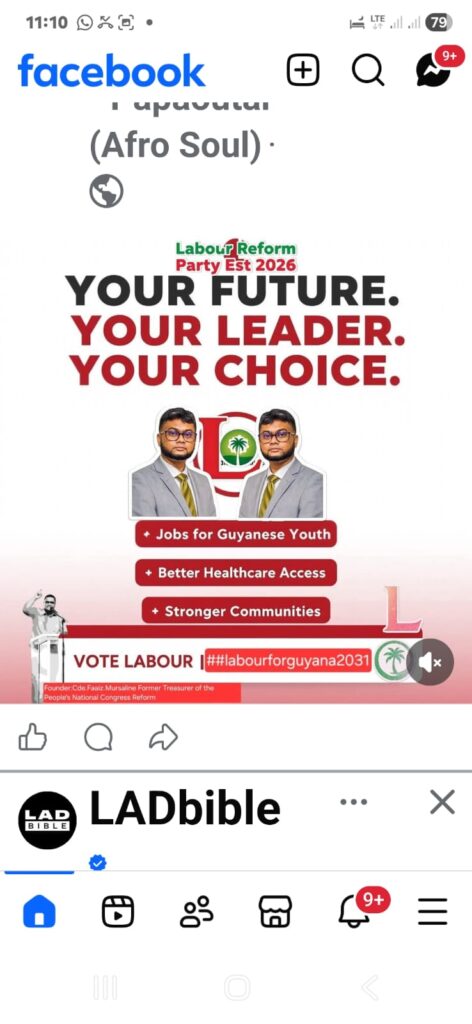The image size is (472, 1024).
Task: Share the Labour Reform Party post
Action: [163, 739]
